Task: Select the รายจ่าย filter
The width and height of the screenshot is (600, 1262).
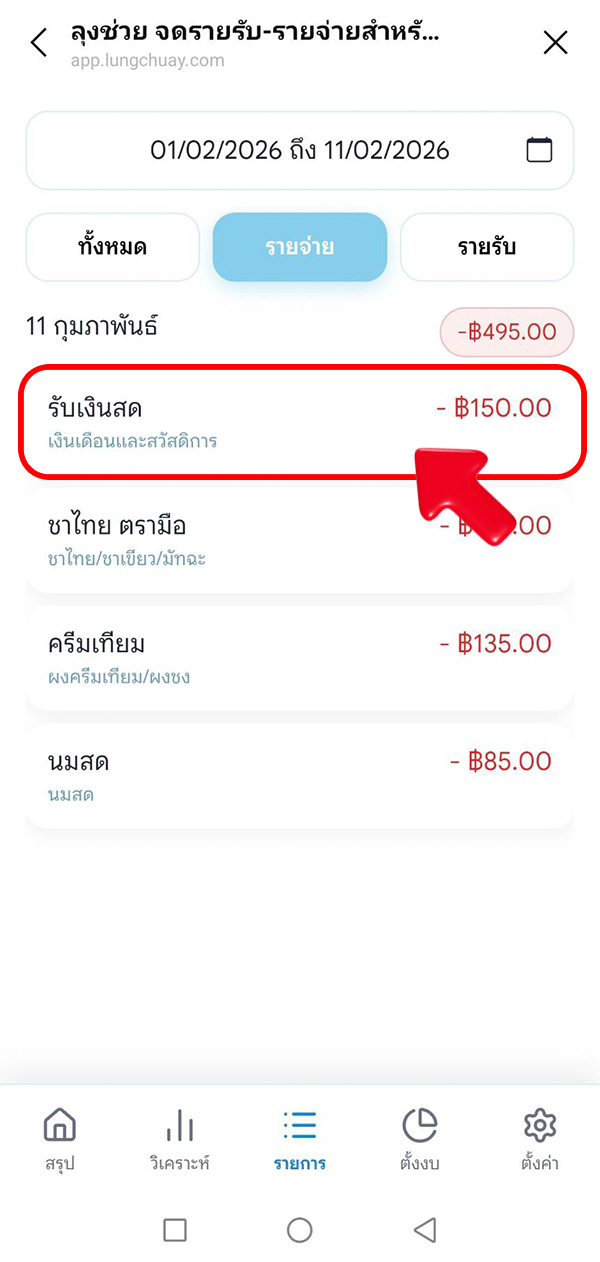Action: point(300,247)
